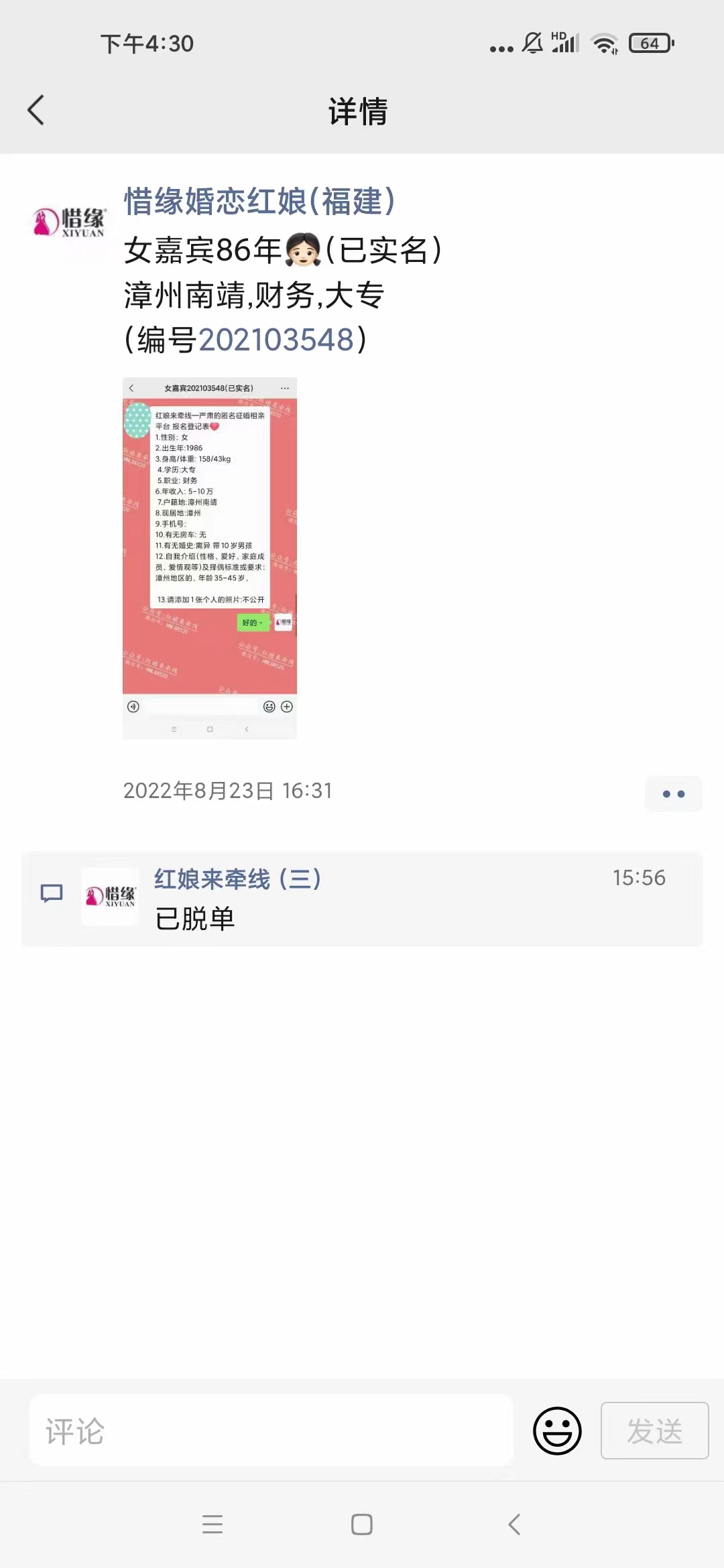
Task: Open the recent apps menu
Action: pyautogui.click(x=213, y=1524)
